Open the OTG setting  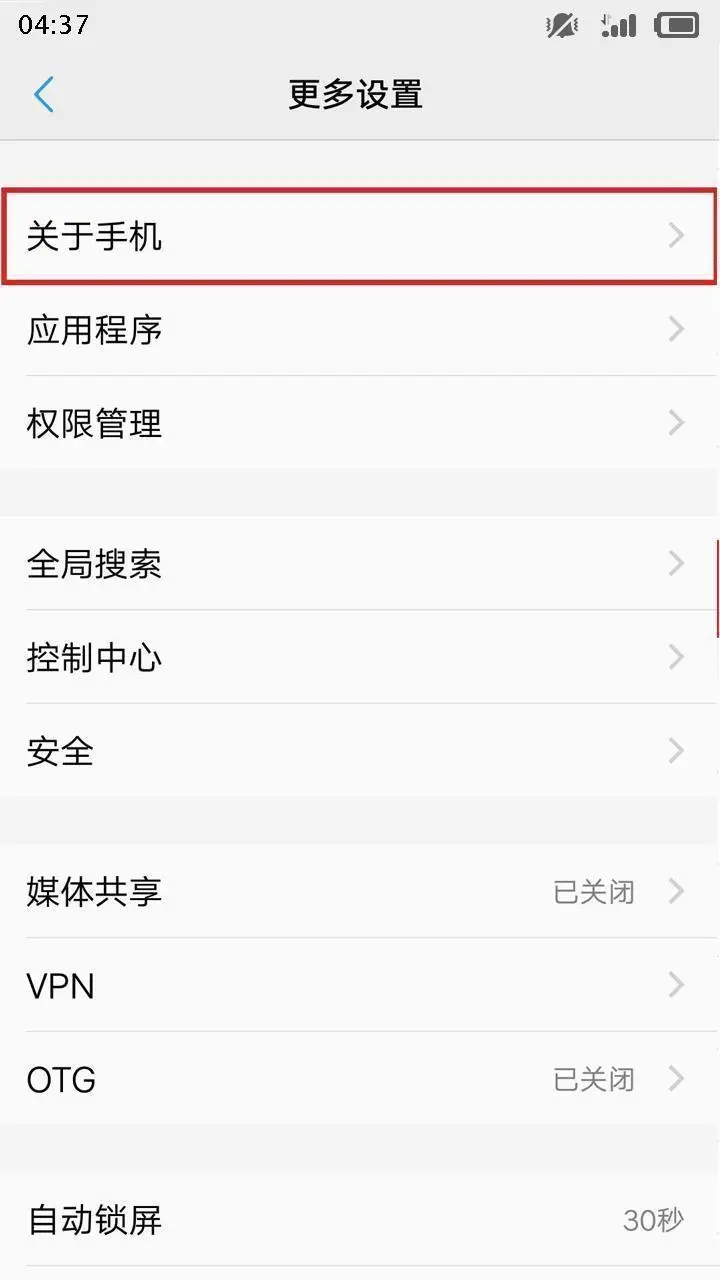[360, 1079]
